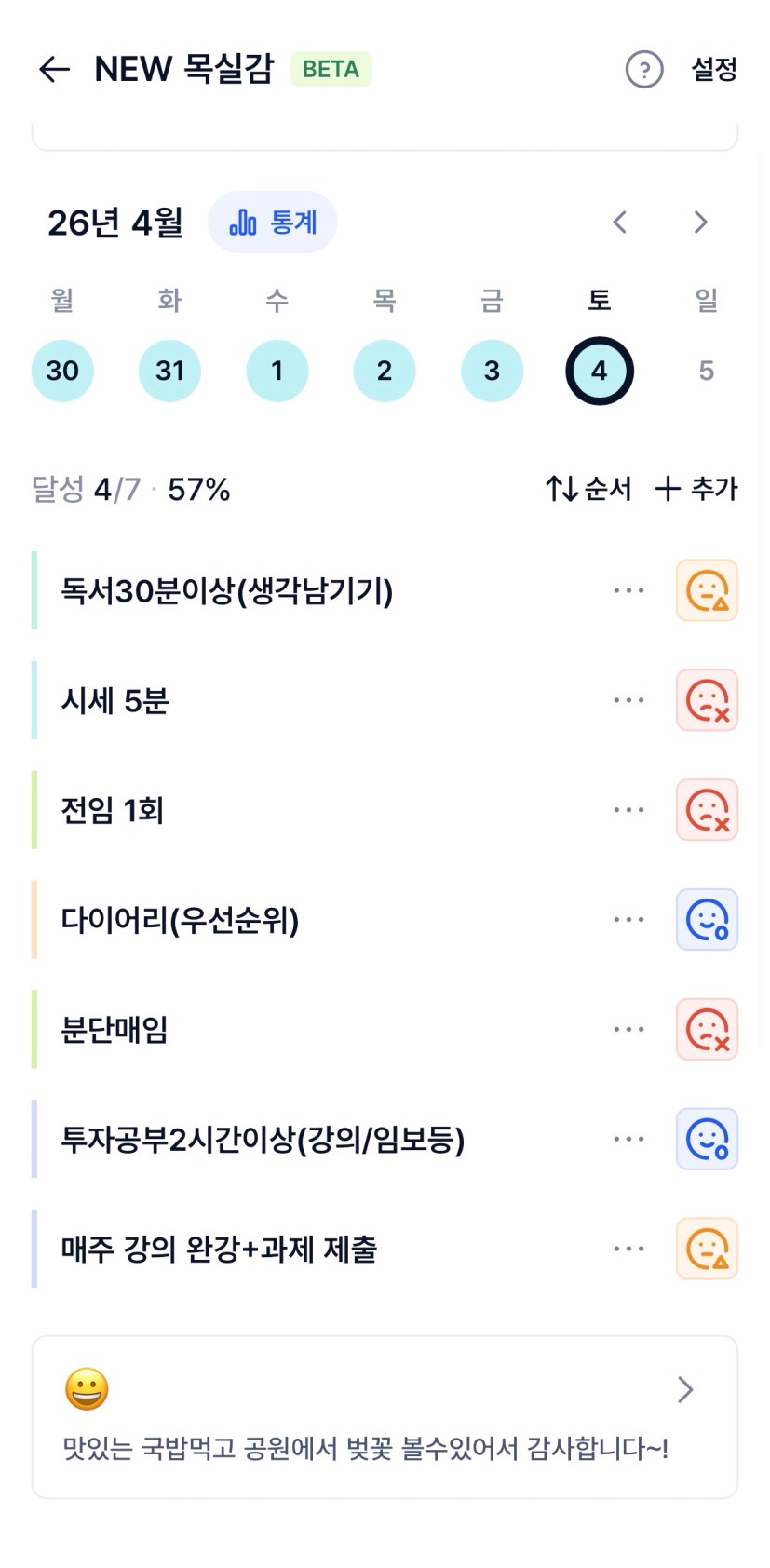Select date 30 in the week row
The width and height of the screenshot is (770, 1568).
pyautogui.click(x=62, y=371)
